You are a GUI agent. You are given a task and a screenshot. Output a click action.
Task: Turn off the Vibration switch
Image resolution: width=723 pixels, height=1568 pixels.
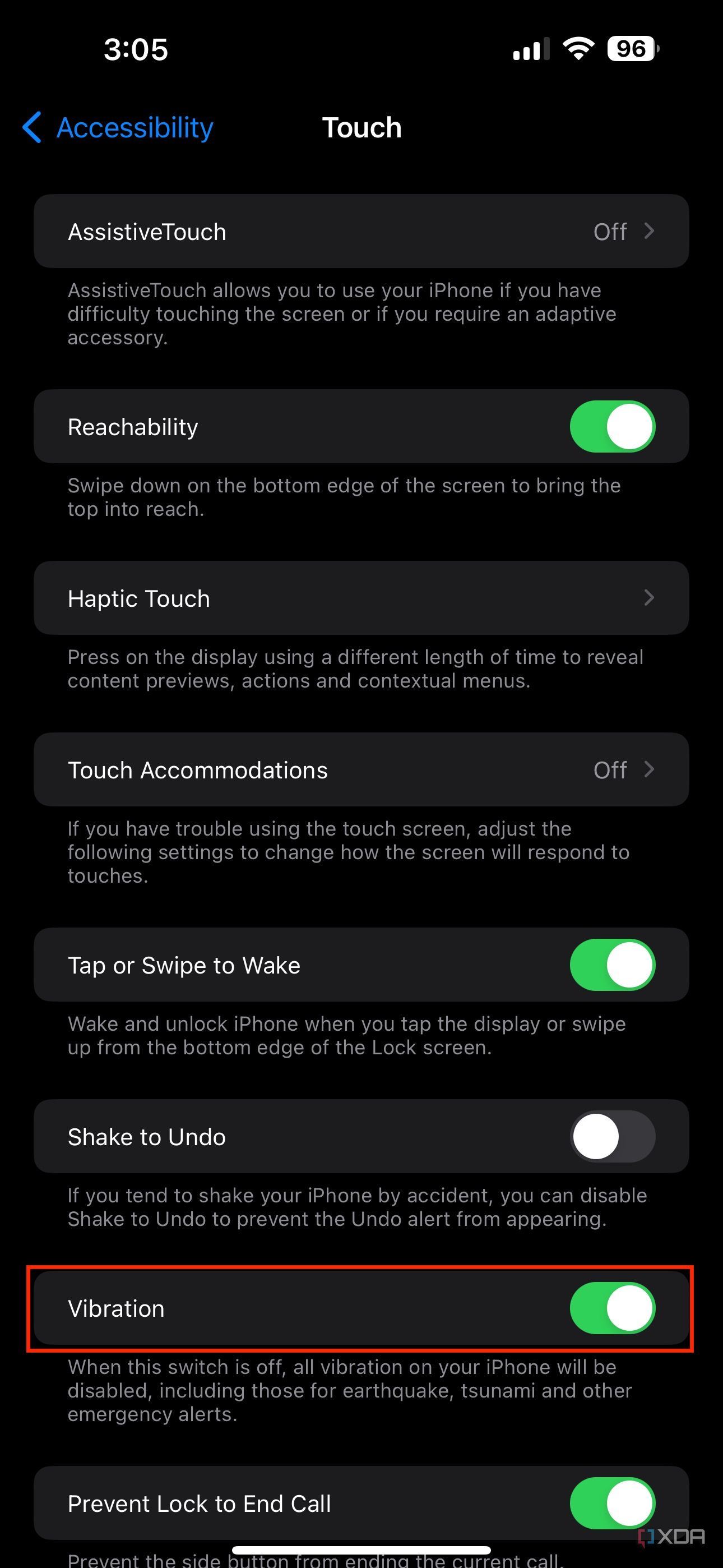pyautogui.click(x=611, y=1308)
